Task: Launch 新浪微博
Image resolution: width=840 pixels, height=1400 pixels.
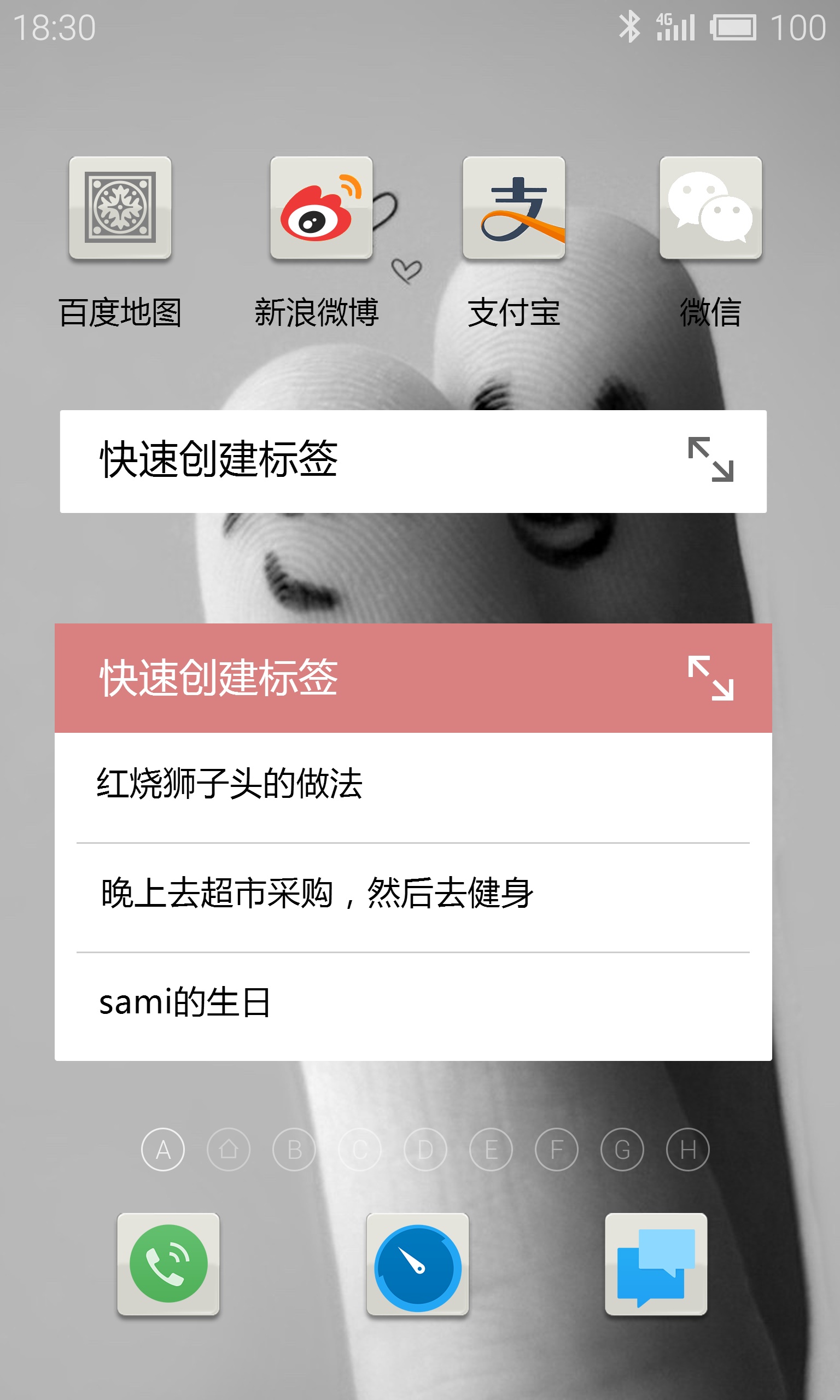Action: 321,208
